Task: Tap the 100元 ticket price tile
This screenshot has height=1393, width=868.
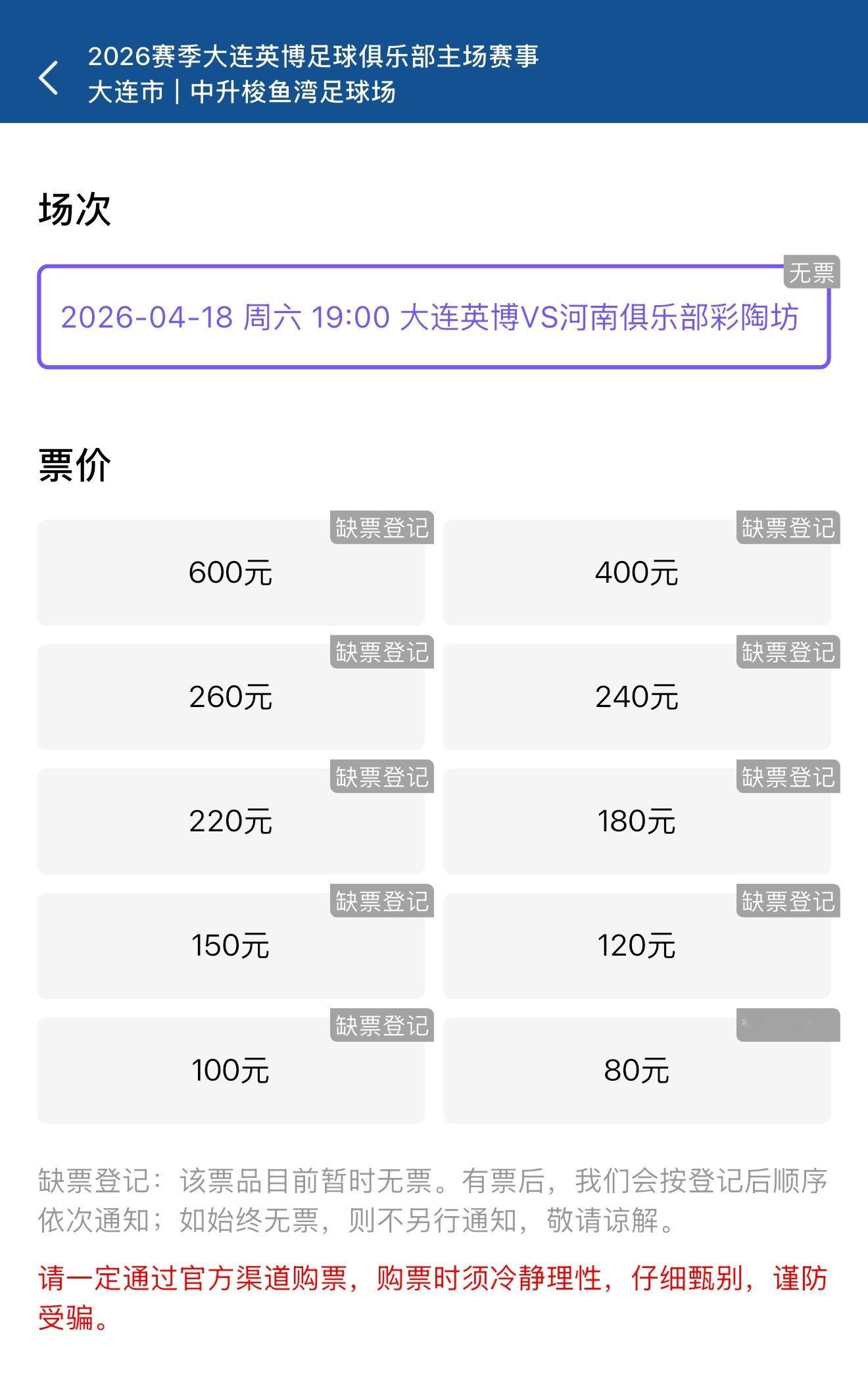Action: point(231,1070)
